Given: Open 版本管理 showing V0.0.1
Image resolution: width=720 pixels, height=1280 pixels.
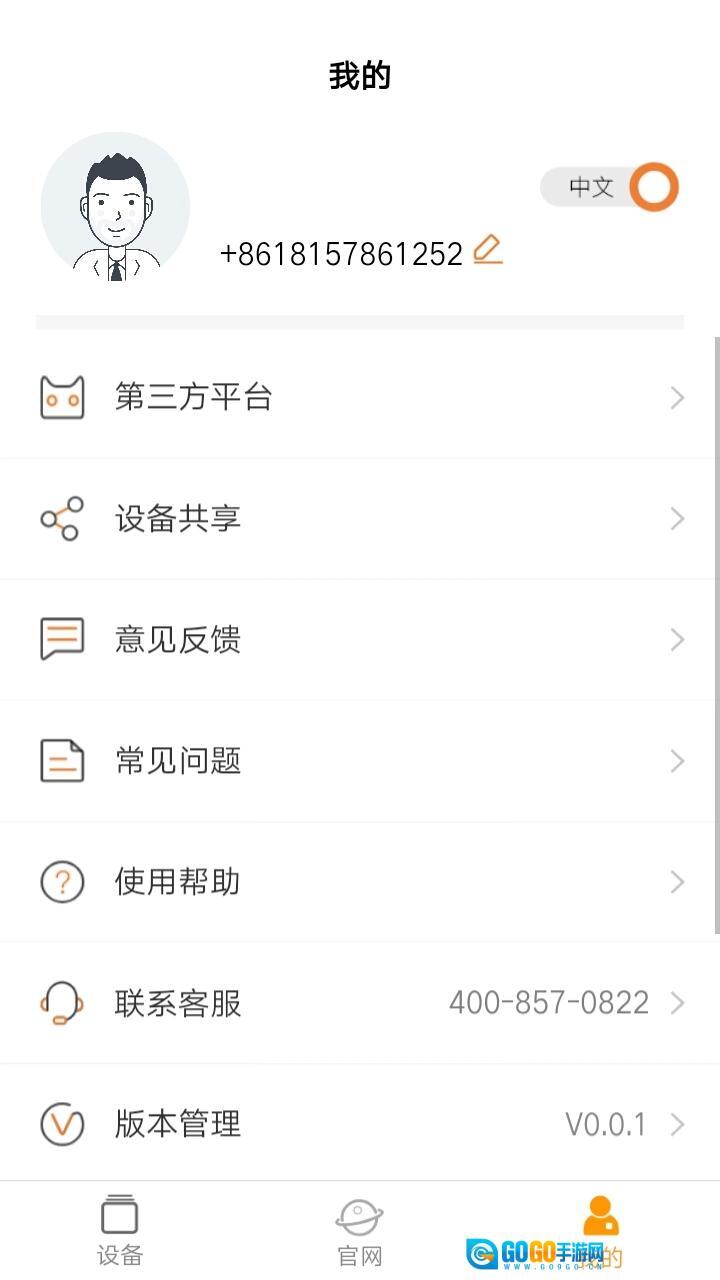Looking at the screenshot, I should [x=360, y=1124].
